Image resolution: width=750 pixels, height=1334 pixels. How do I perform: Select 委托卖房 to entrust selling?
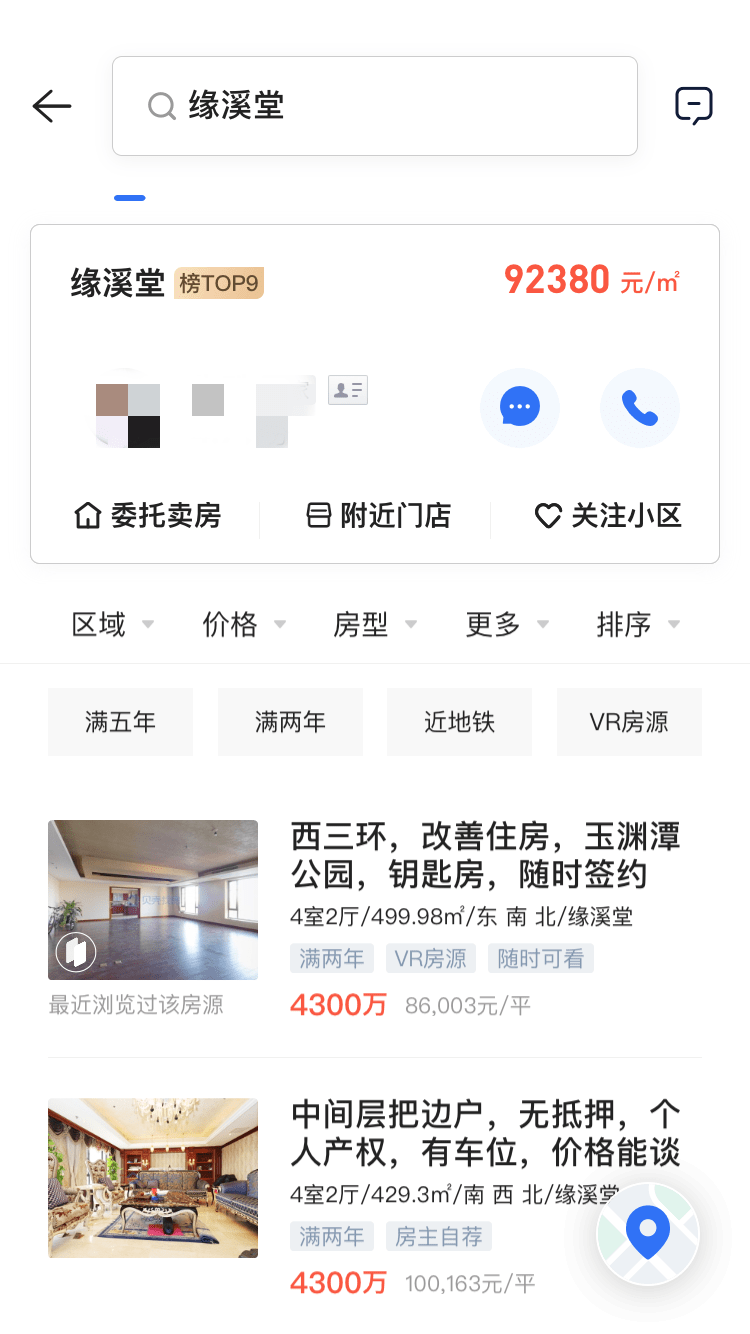pos(148,516)
